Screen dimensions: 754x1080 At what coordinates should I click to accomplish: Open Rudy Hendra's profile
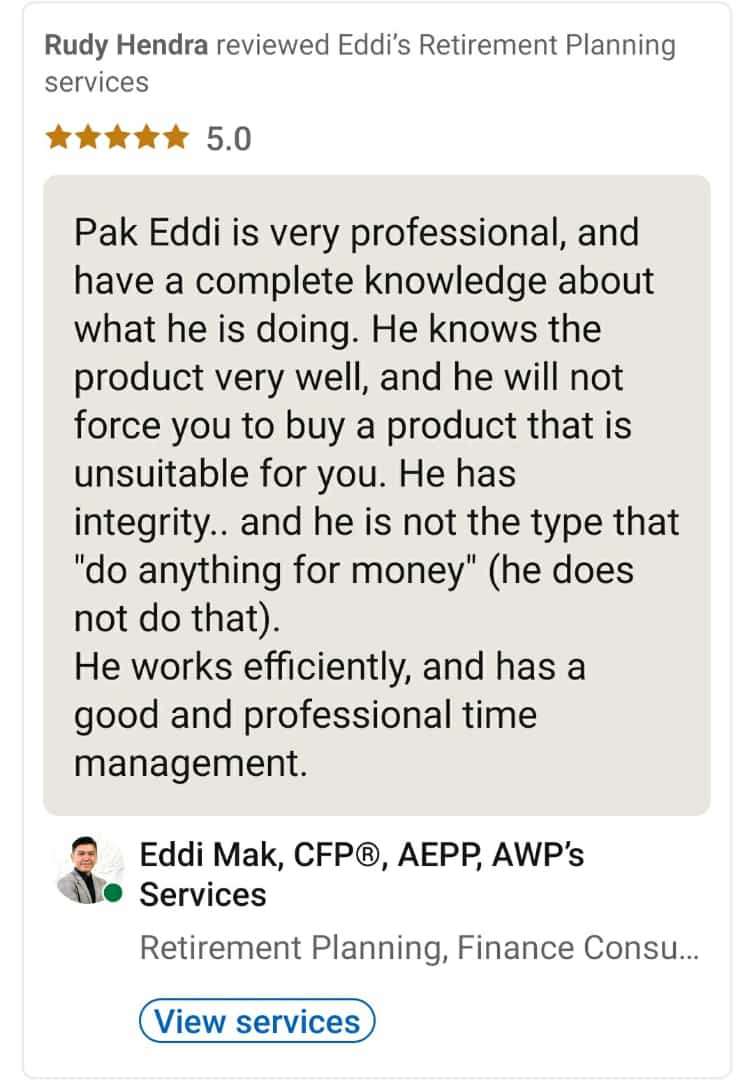(128, 46)
